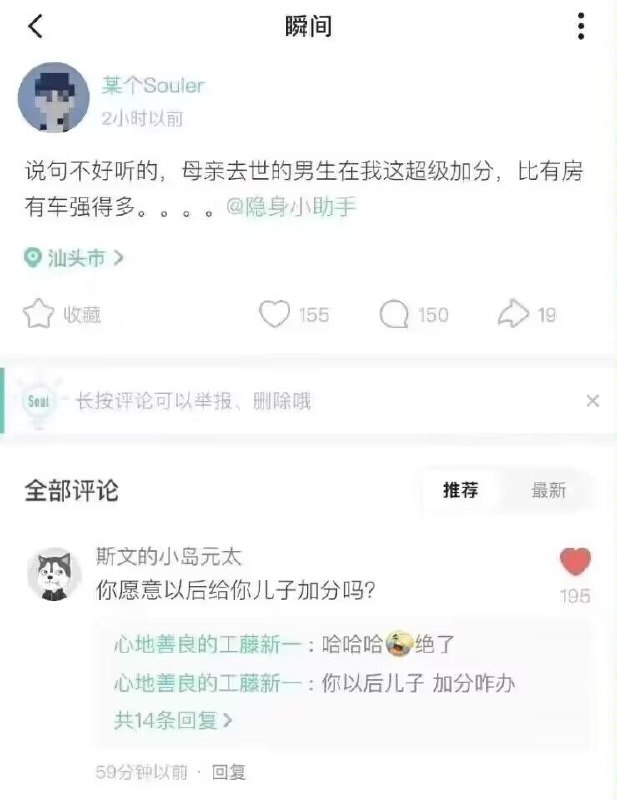Screen dimensions: 617x800
Task: Switch to the 推荐 comments tab
Action: click(461, 490)
